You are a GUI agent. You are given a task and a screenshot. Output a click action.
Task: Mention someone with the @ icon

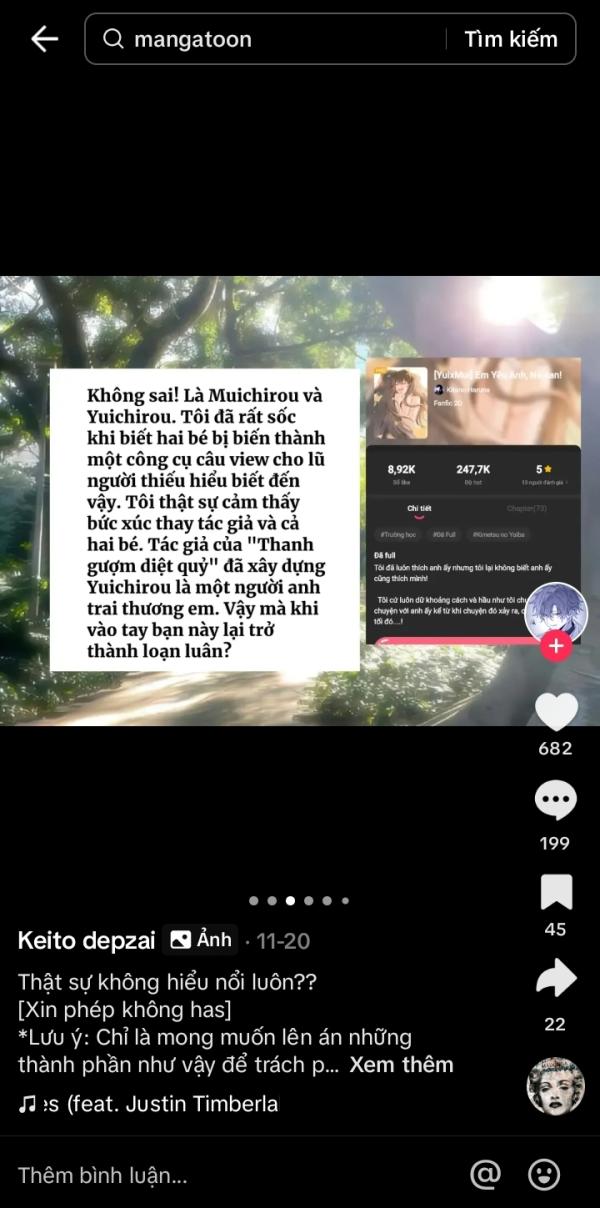[485, 1174]
